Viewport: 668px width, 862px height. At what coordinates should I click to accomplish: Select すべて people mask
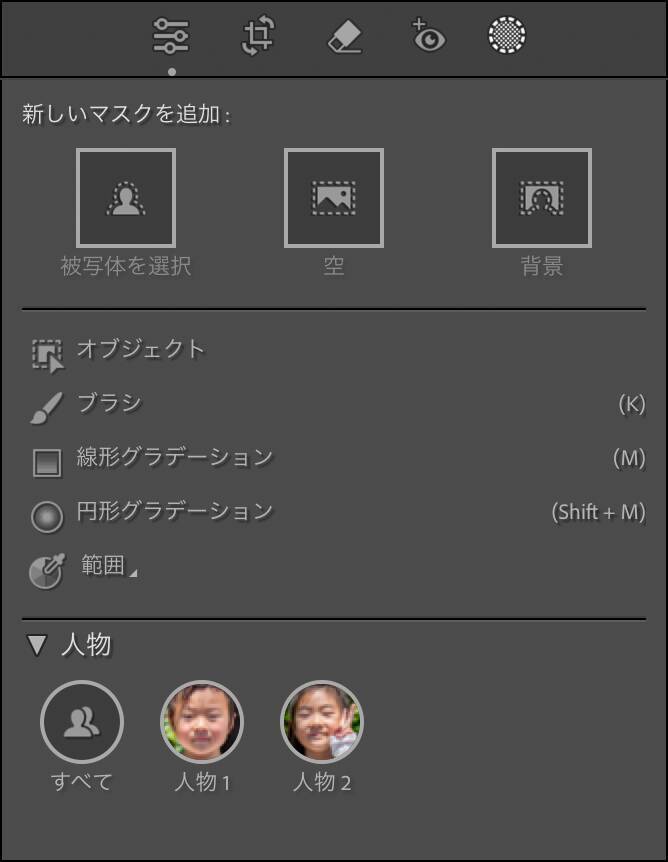(x=82, y=722)
